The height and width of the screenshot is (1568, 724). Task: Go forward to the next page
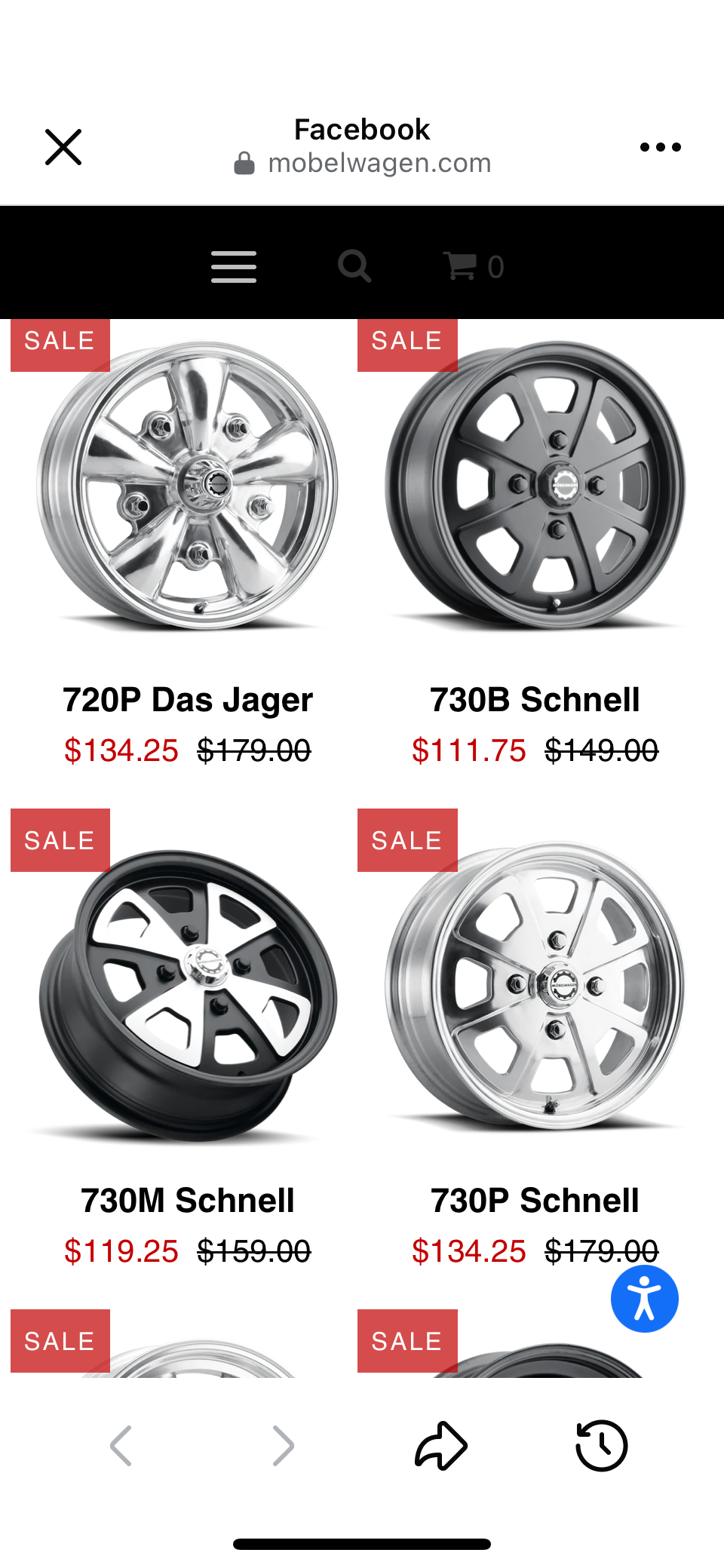[283, 1446]
